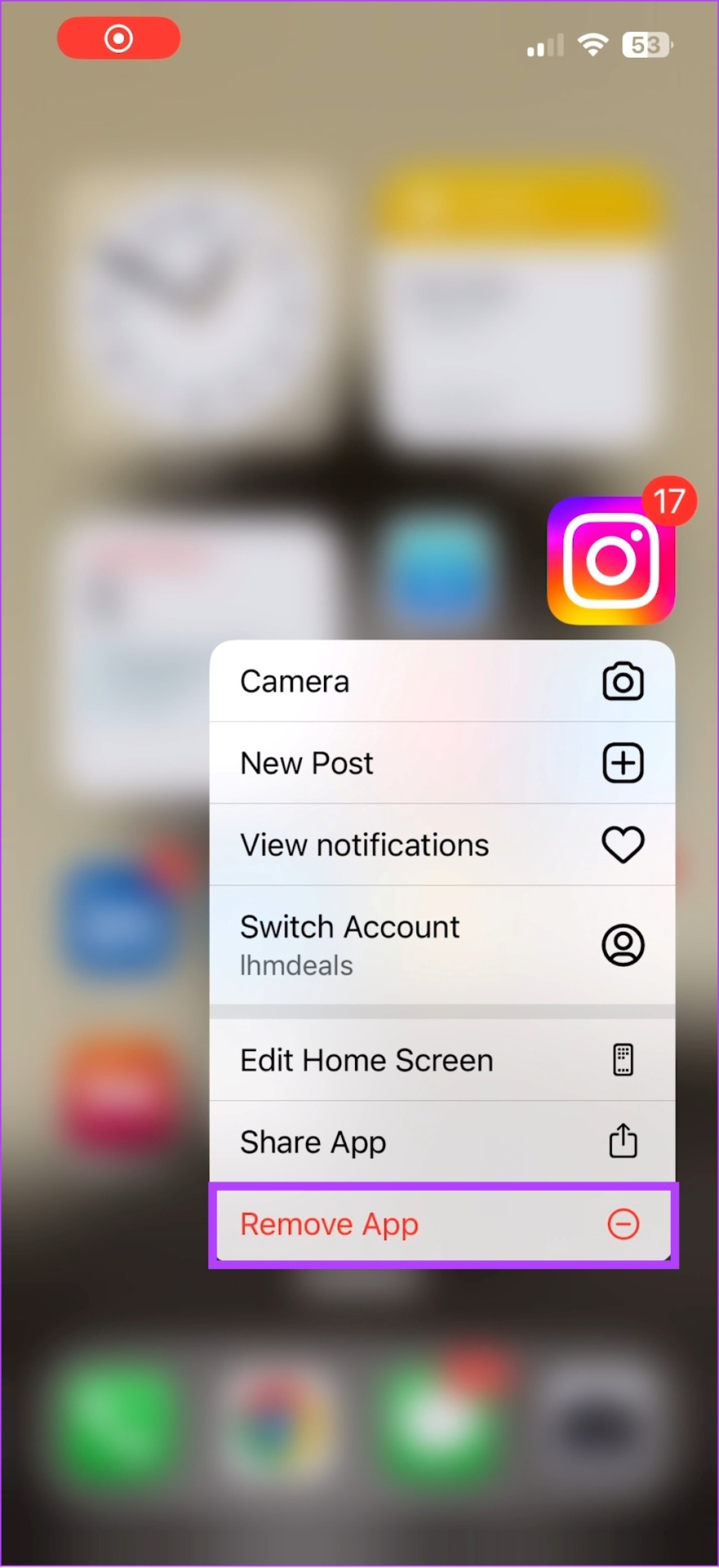The width and height of the screenshot is (719, 1568).
Task: Tap Share App option
Action: tap(442, 1142)
